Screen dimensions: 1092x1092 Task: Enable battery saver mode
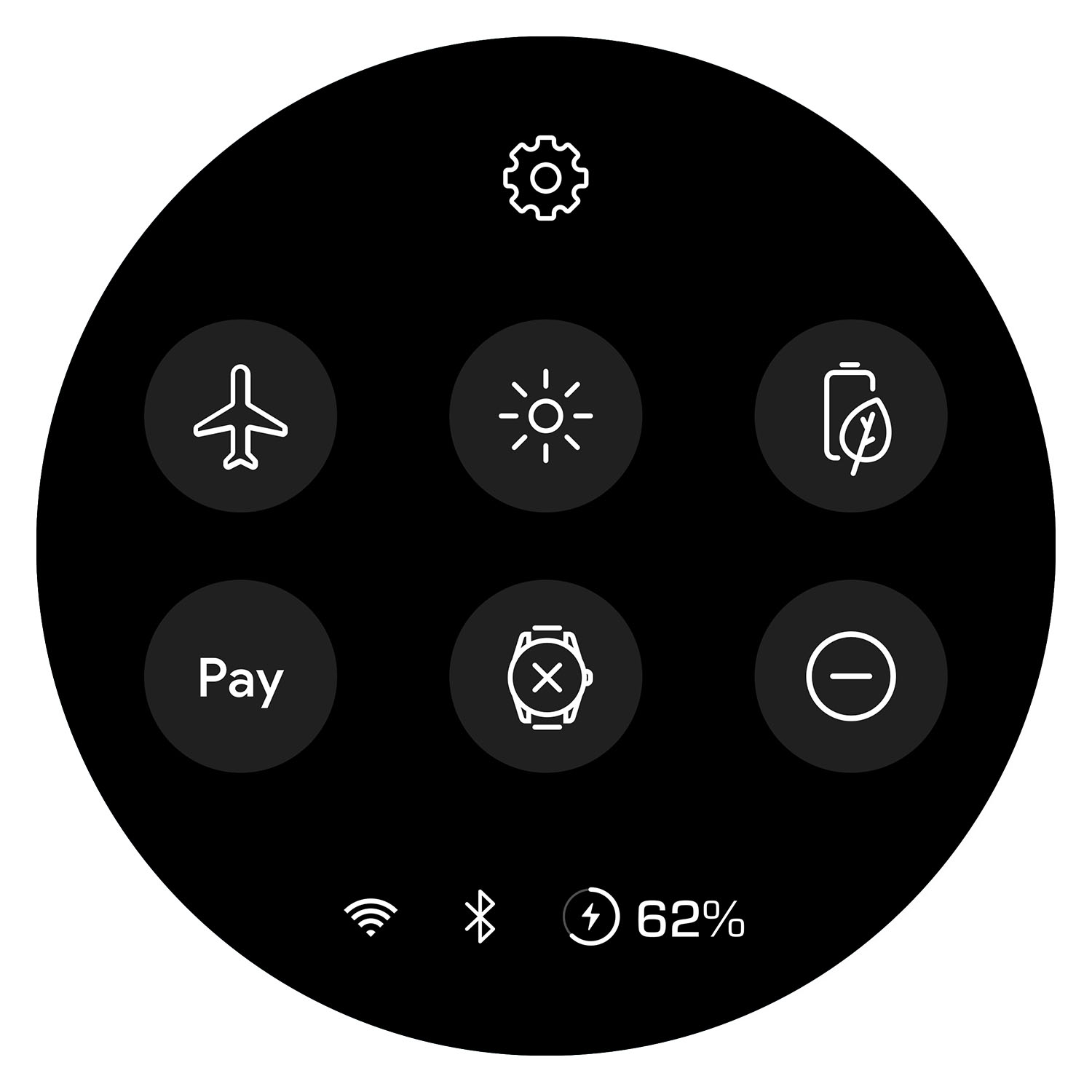[850, 416]
